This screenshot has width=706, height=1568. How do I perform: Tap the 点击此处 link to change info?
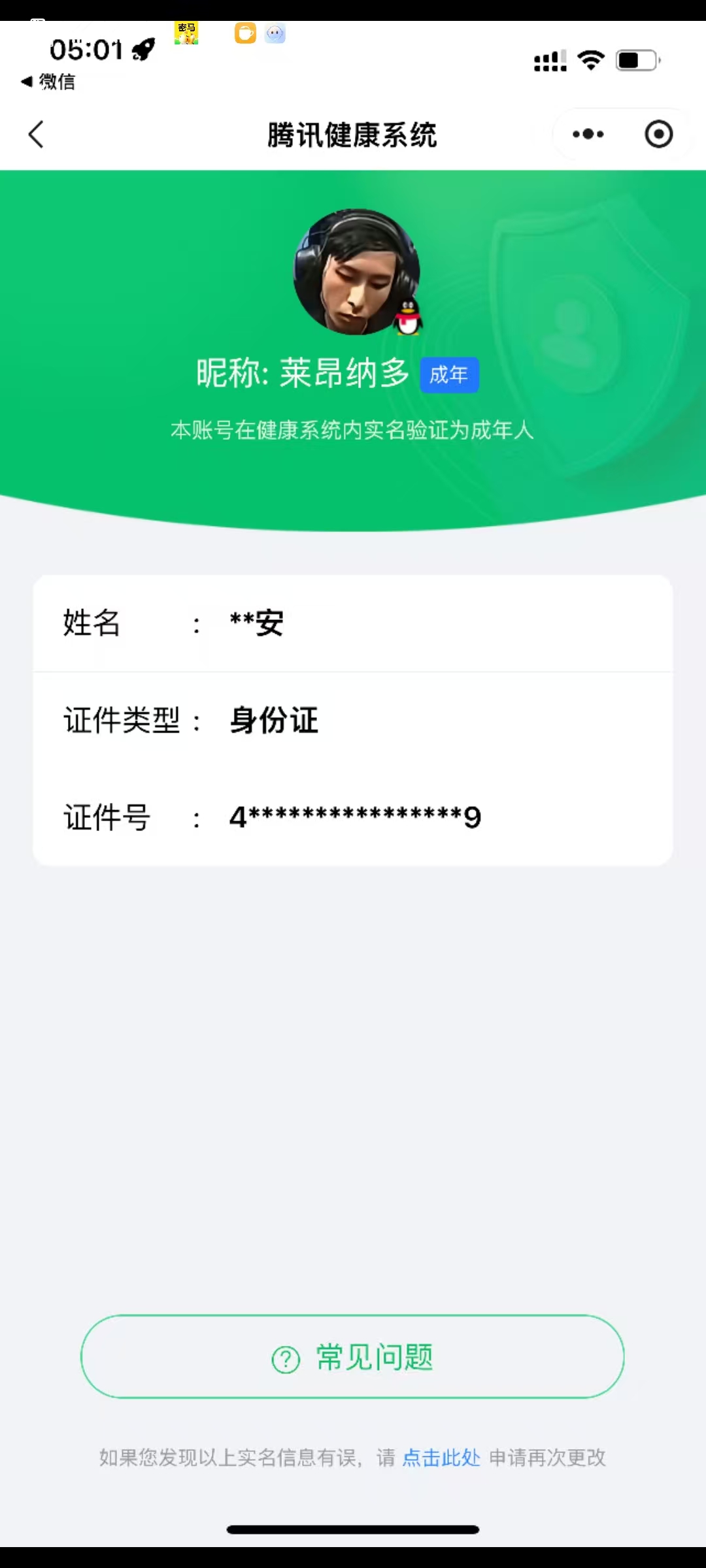pos(441,1457)
